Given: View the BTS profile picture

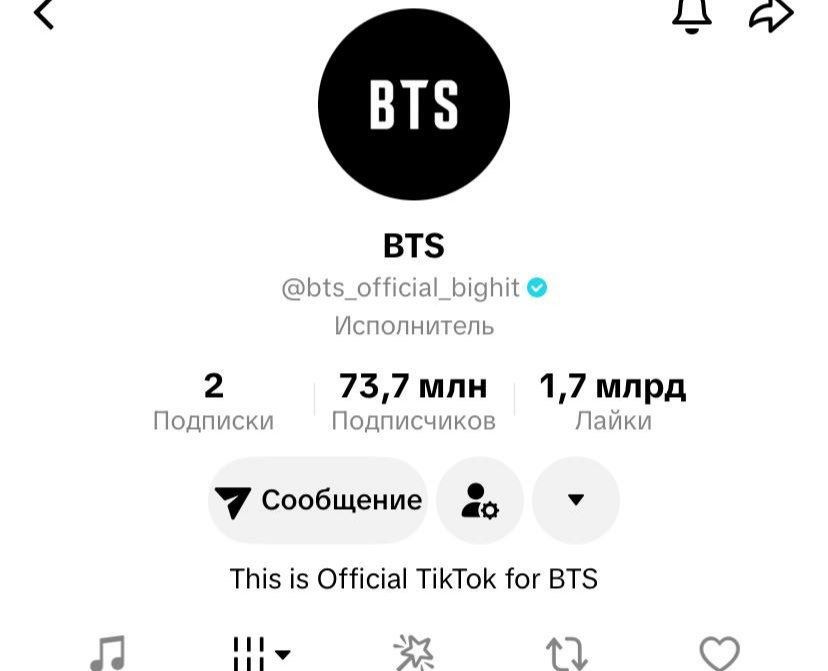Looking at the screenshot, I should pyautogui.click(x=413, y=104).
